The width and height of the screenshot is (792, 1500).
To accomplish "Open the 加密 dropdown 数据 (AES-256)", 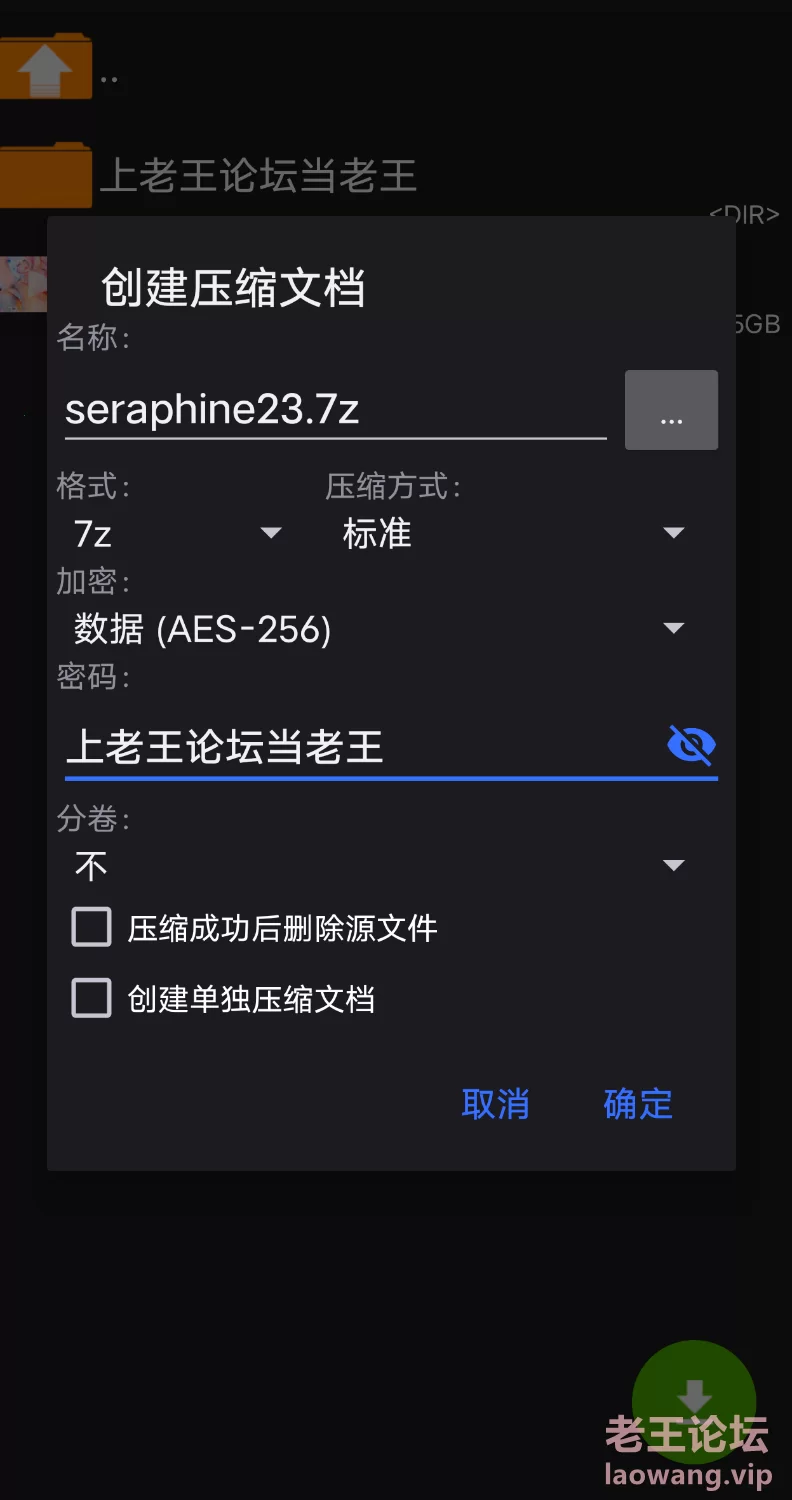I will pos(379,629).
